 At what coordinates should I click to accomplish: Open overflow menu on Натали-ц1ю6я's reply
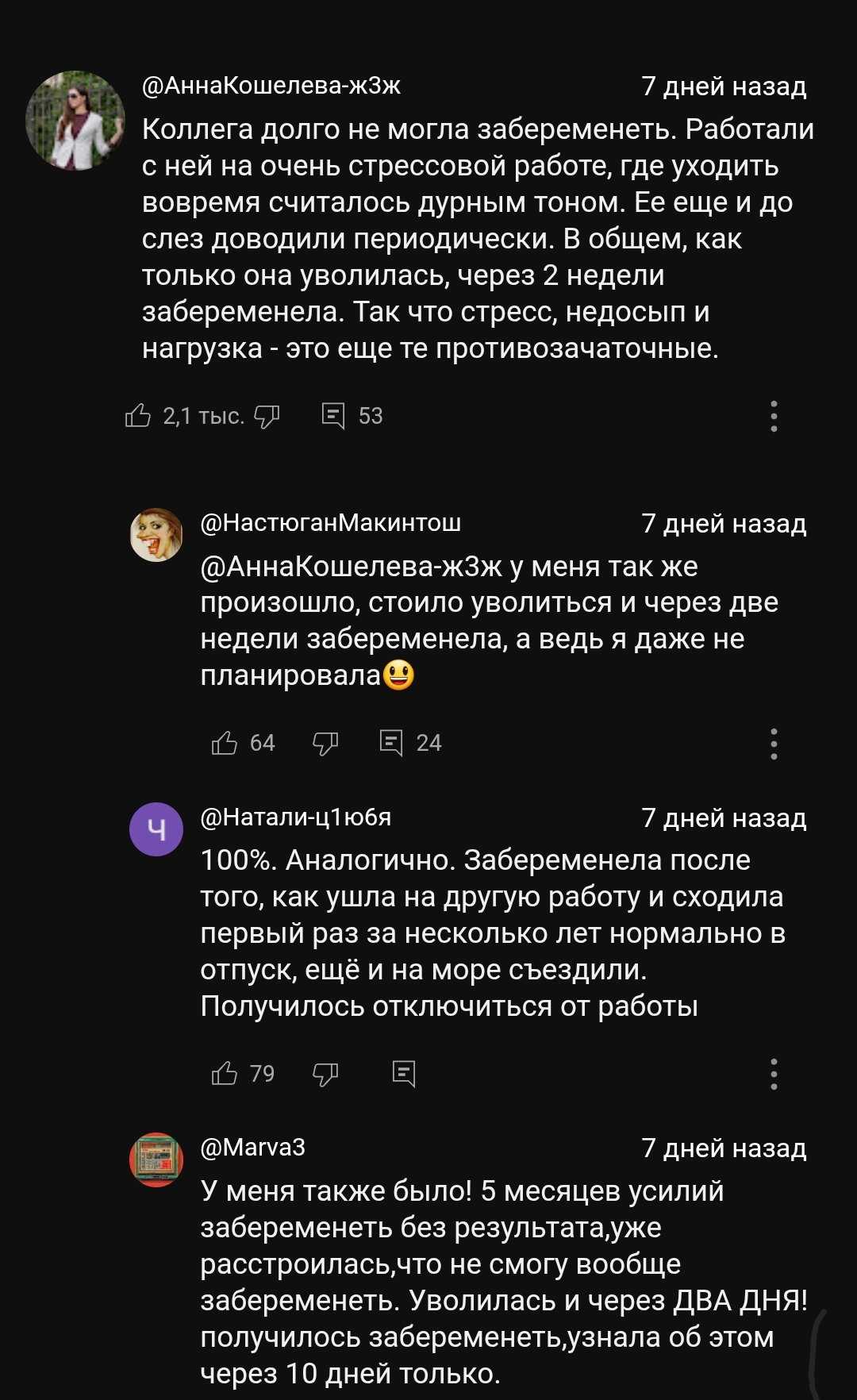coord(774,1074)
